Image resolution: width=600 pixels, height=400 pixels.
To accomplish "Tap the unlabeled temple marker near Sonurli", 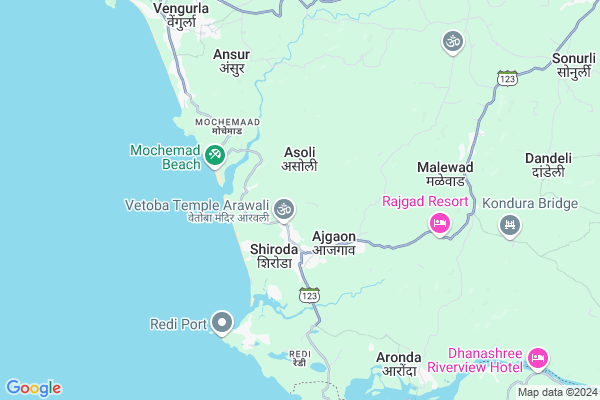I will pyautogui.click(x=453, y=42).
